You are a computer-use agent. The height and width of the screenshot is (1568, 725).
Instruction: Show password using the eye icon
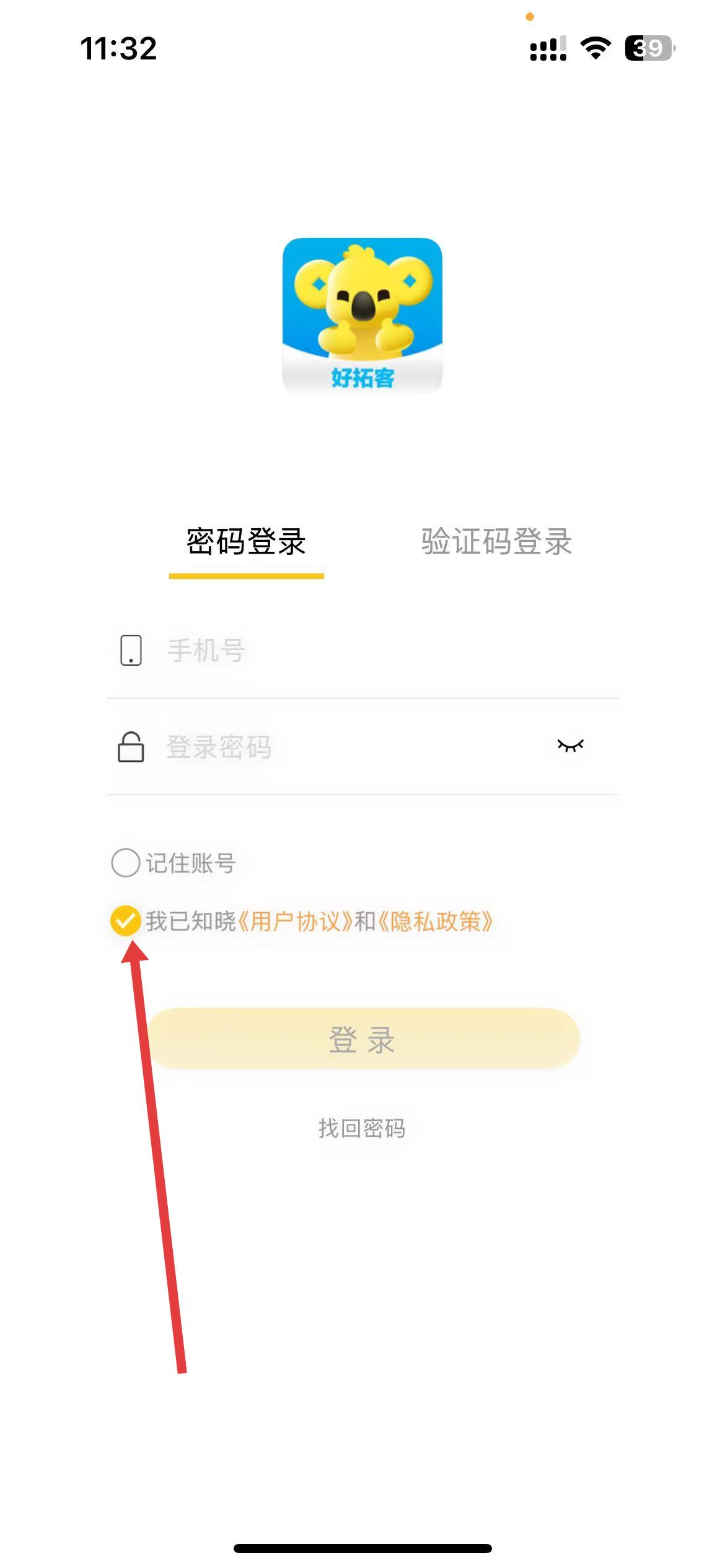tap(570, 746)
